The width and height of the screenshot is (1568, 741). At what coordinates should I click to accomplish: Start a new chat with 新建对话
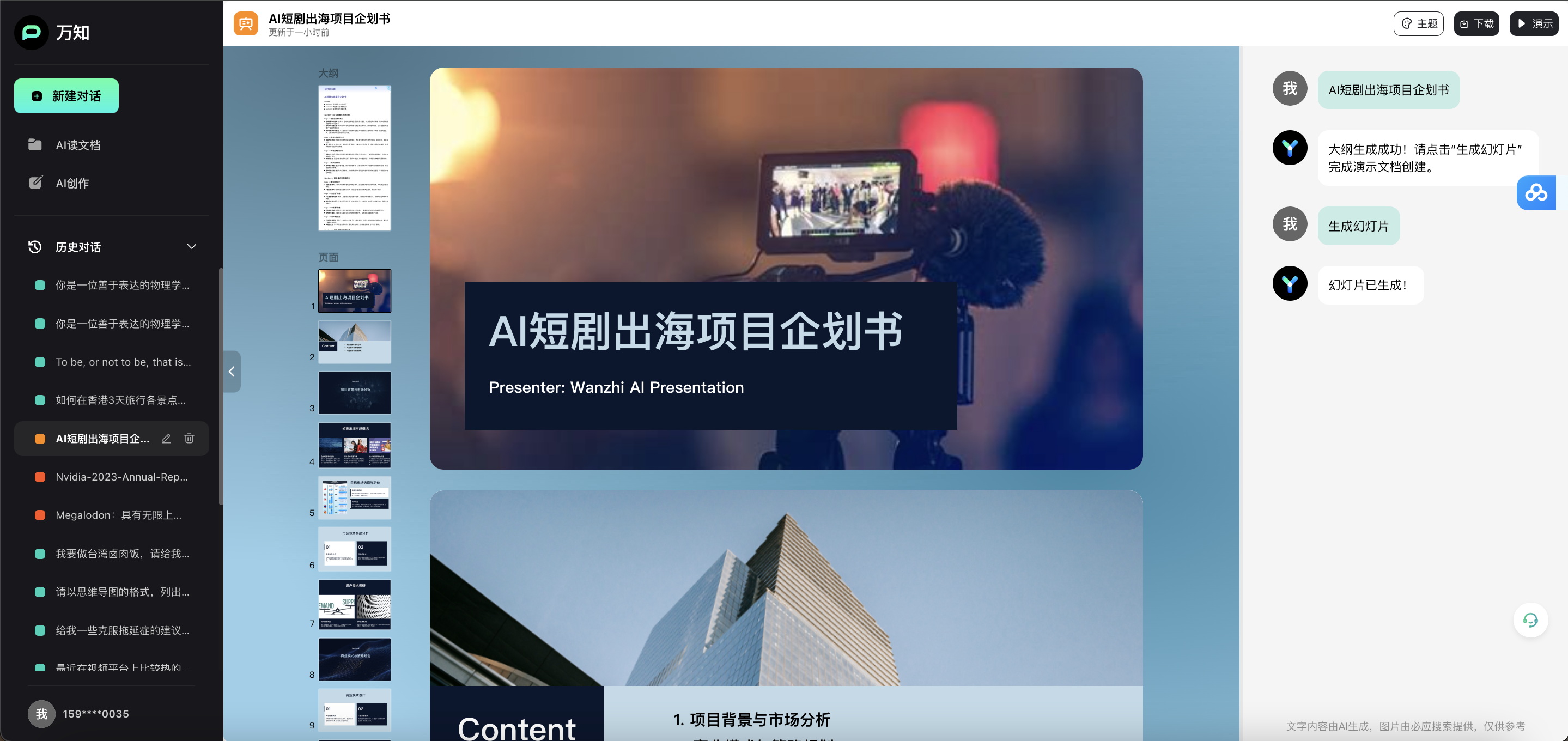pos(66,95)
